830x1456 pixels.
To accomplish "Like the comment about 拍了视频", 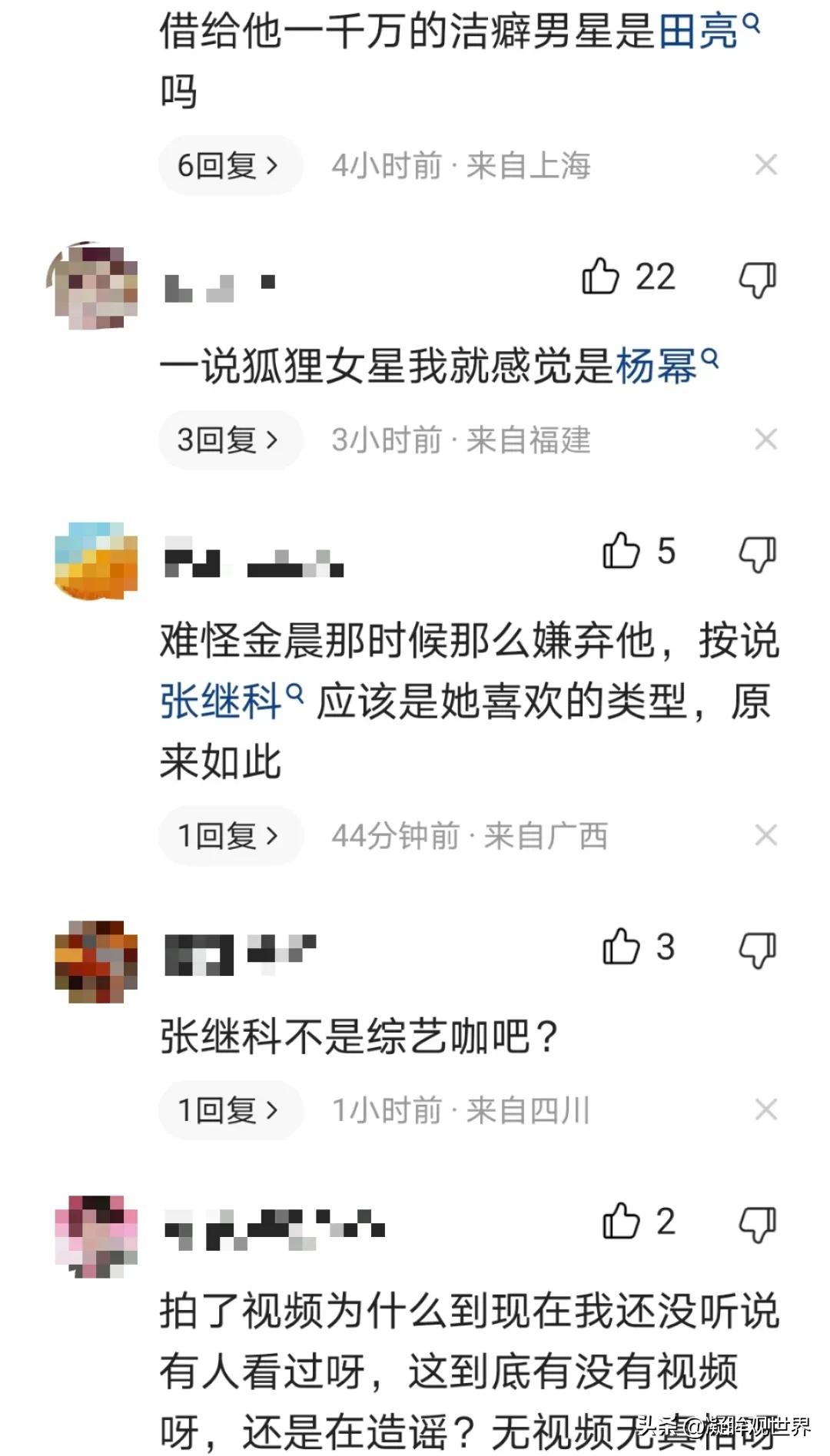I will click(x=622, y=1222).
